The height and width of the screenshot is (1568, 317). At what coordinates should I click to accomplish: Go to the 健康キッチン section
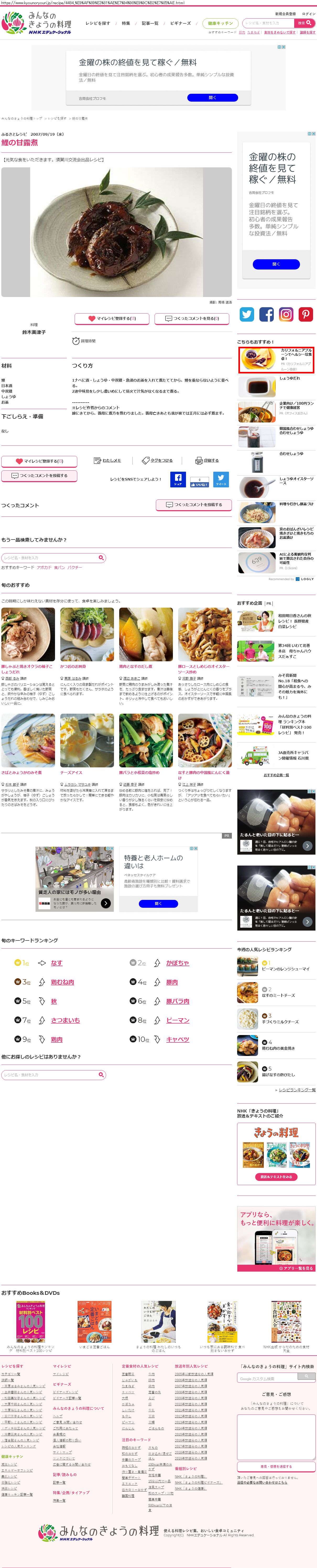[x=220, y=23]
